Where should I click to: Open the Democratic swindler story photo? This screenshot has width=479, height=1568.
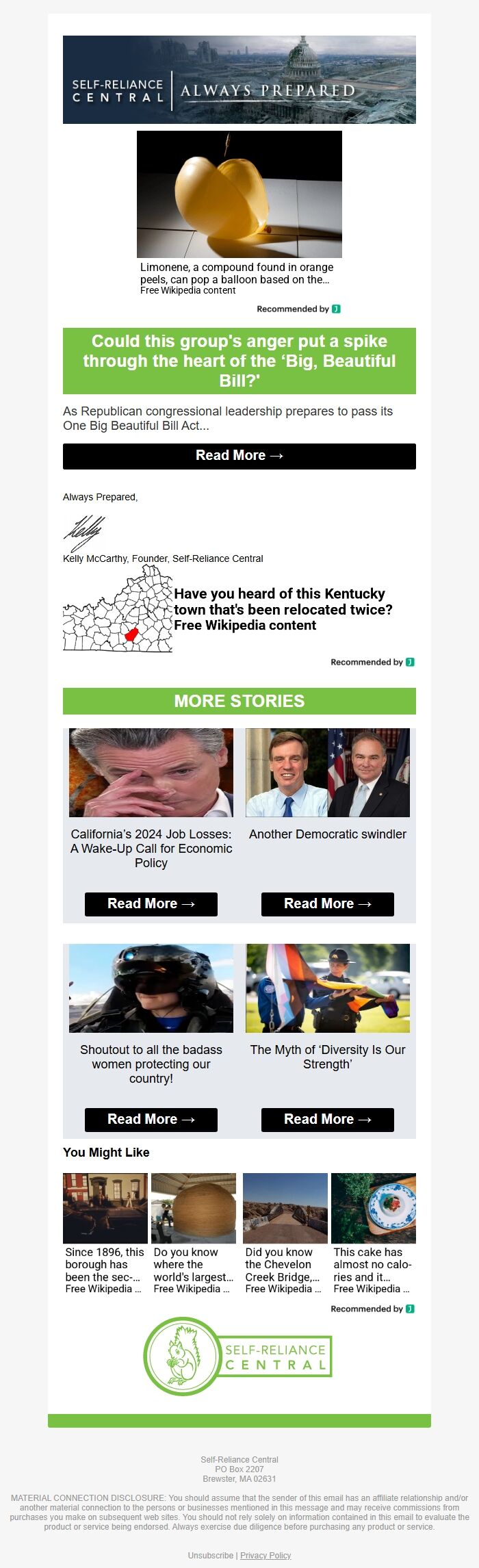pyautogui.click(x=327, y=772)
